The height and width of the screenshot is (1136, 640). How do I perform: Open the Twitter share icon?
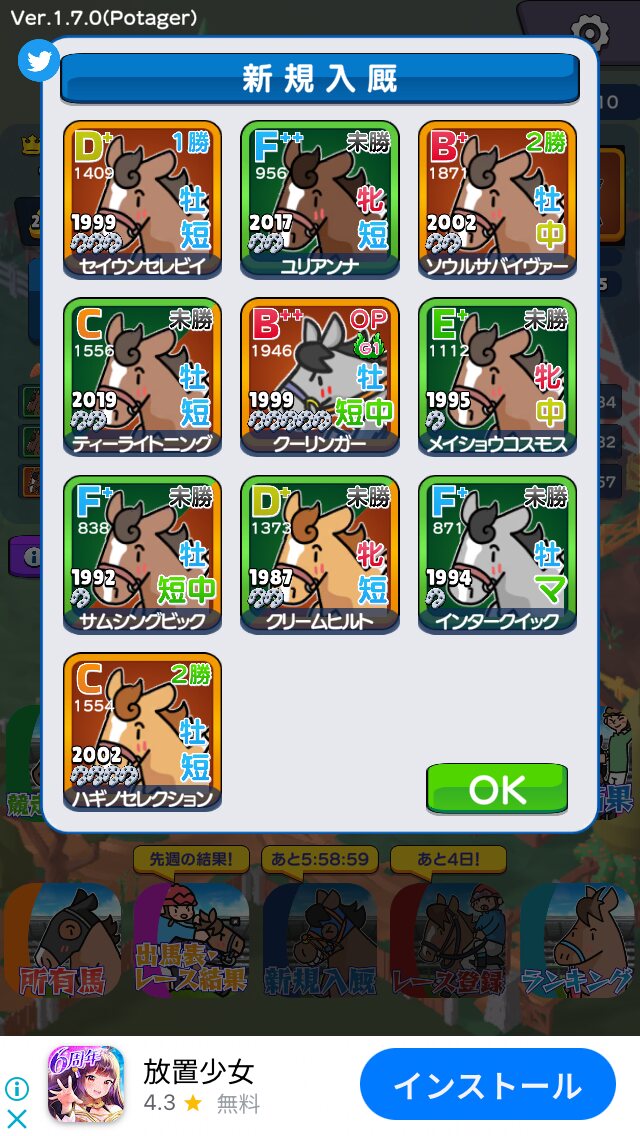pos(39,60)
